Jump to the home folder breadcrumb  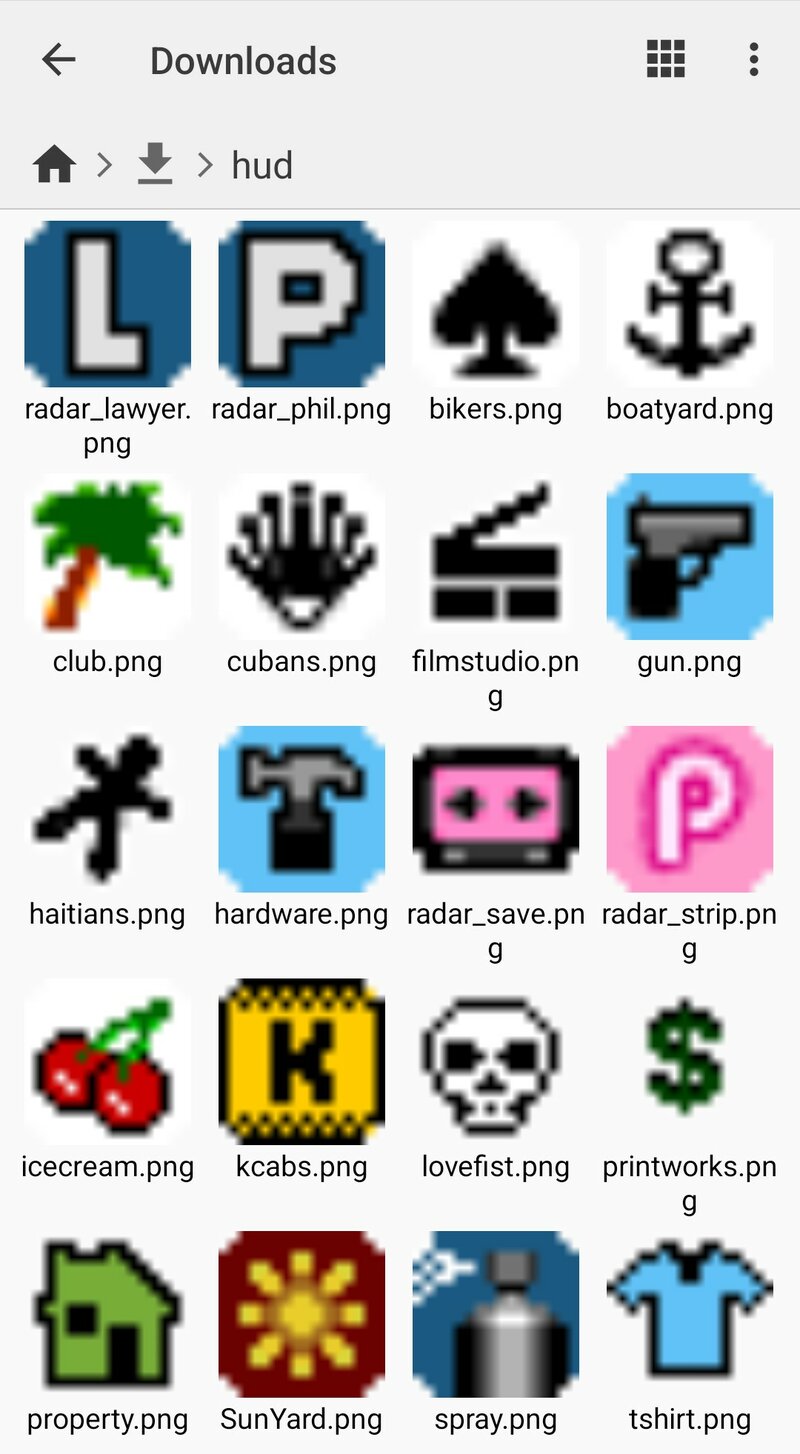(x=54, y=164)
